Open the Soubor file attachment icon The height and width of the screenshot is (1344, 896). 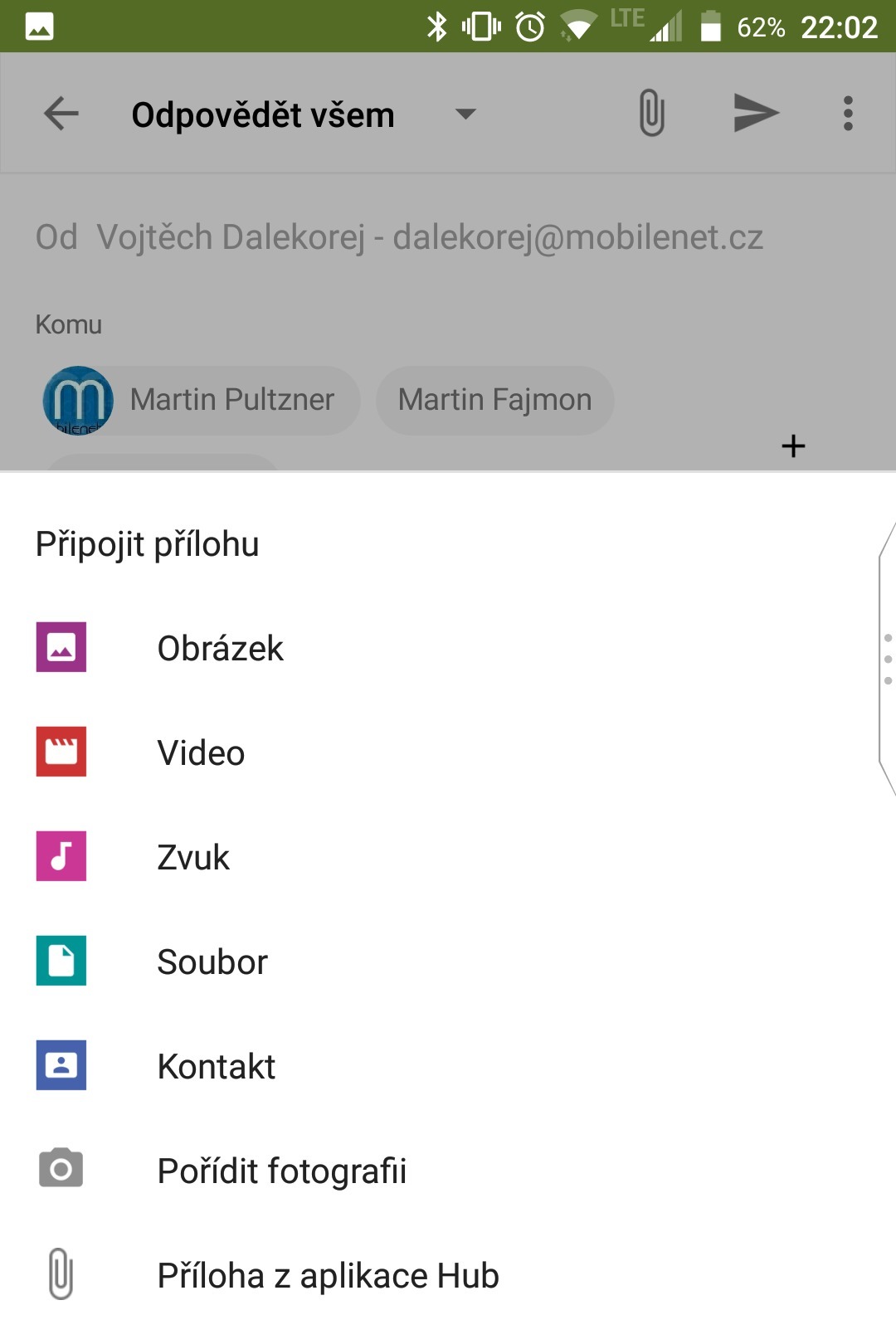coord(61,962)
